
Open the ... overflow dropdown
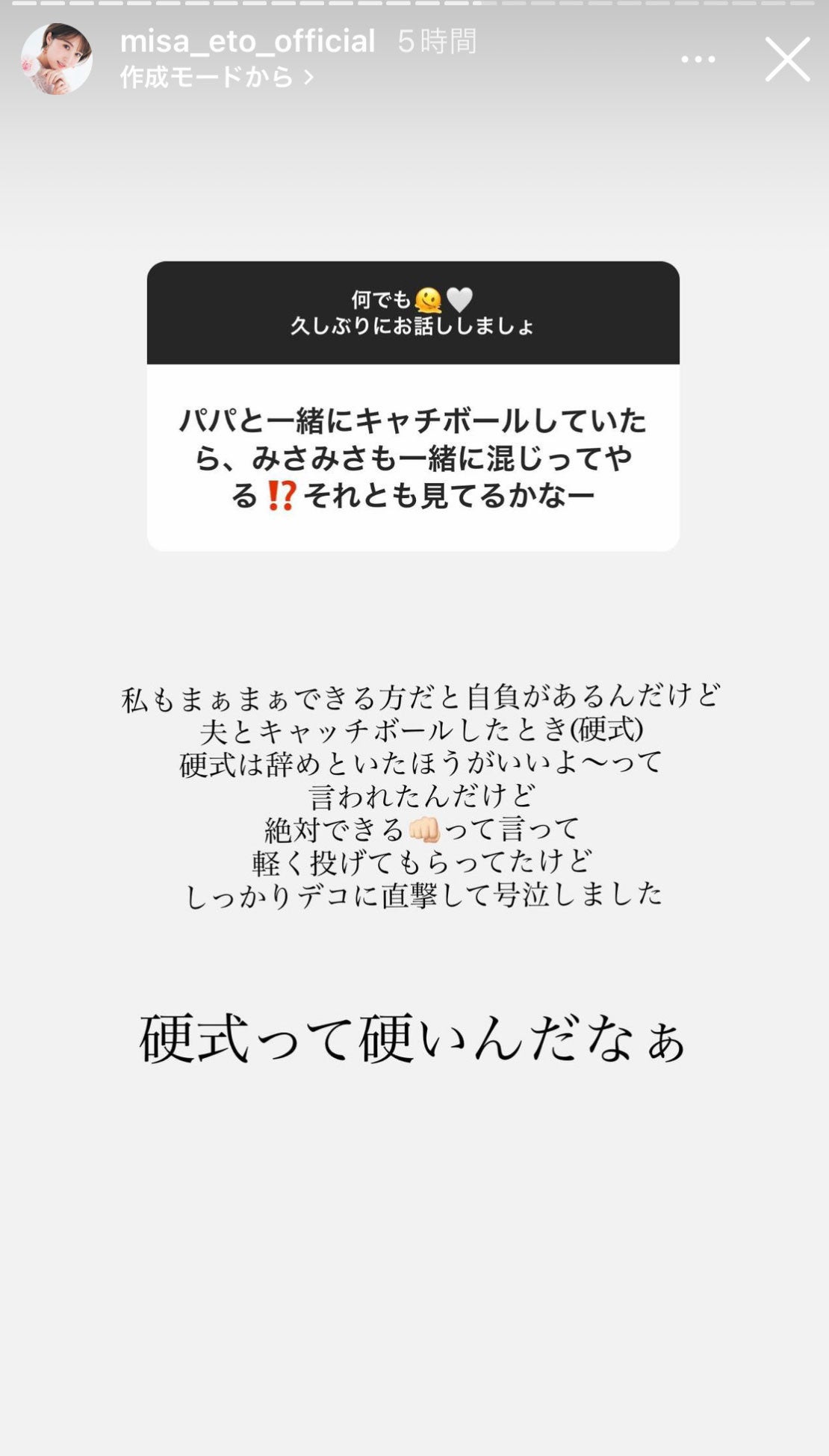point(698,60)
